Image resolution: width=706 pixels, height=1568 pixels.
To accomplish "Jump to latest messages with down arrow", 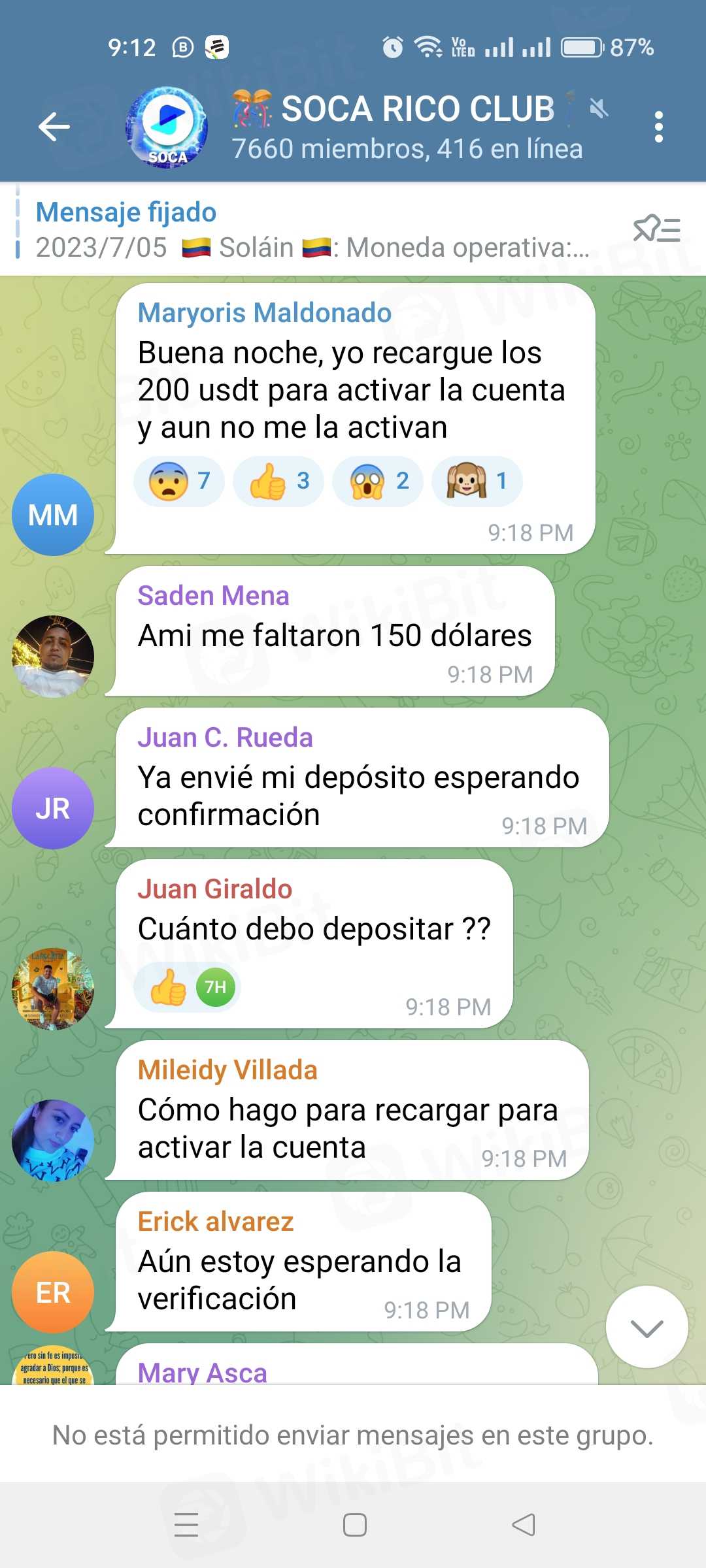I will (x=647, y=1327).
